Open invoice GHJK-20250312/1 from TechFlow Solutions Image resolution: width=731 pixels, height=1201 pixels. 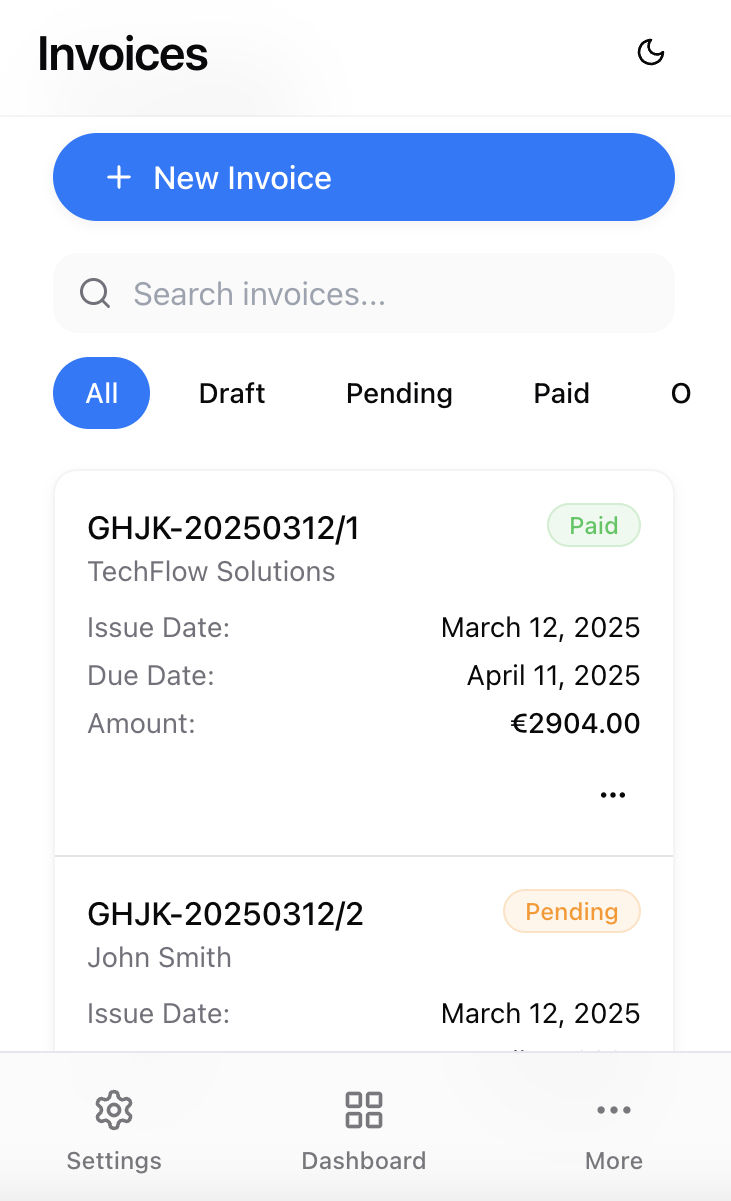pos(364,663)
